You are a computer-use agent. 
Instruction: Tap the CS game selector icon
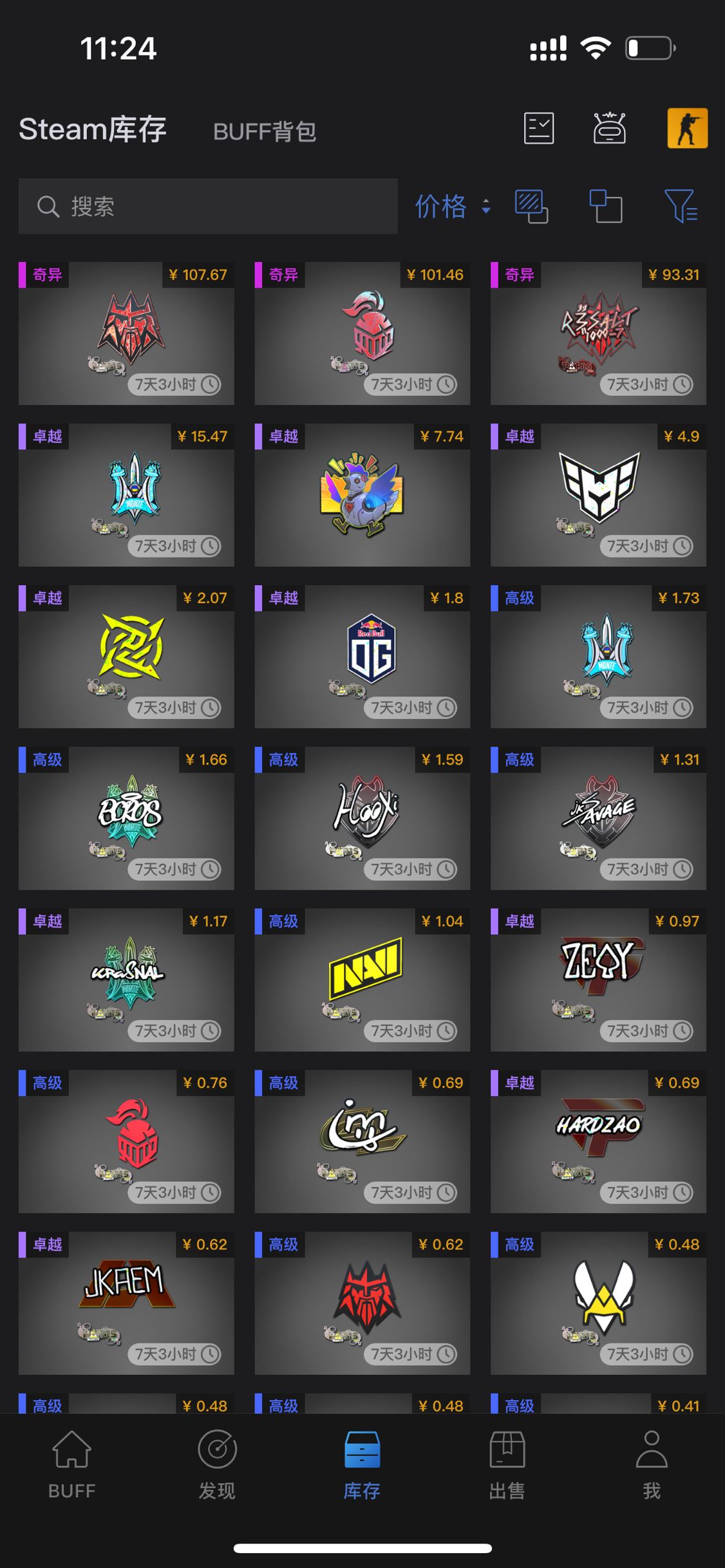(687, 128)
